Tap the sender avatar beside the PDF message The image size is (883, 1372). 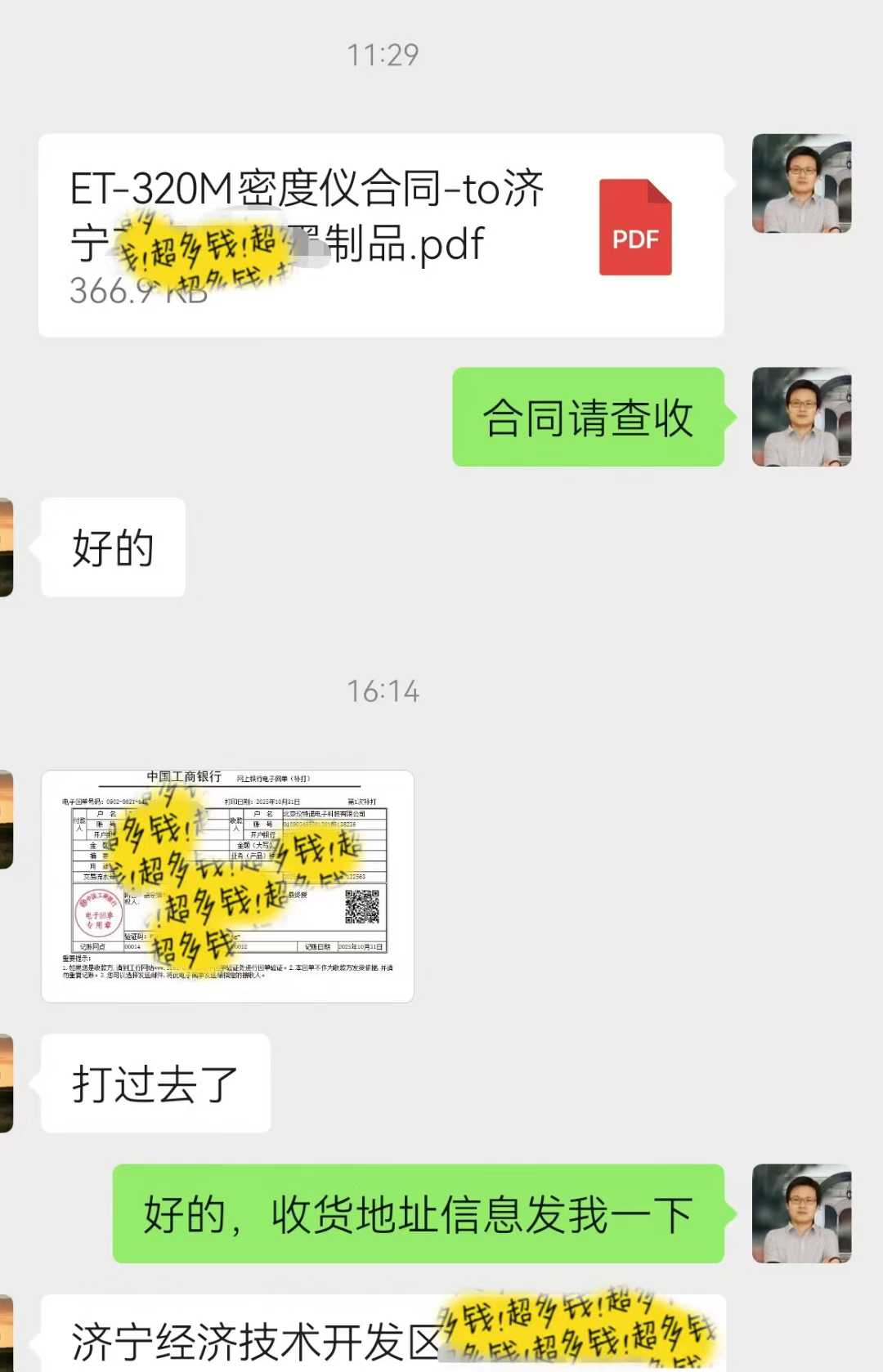click(x=801, y=184)
